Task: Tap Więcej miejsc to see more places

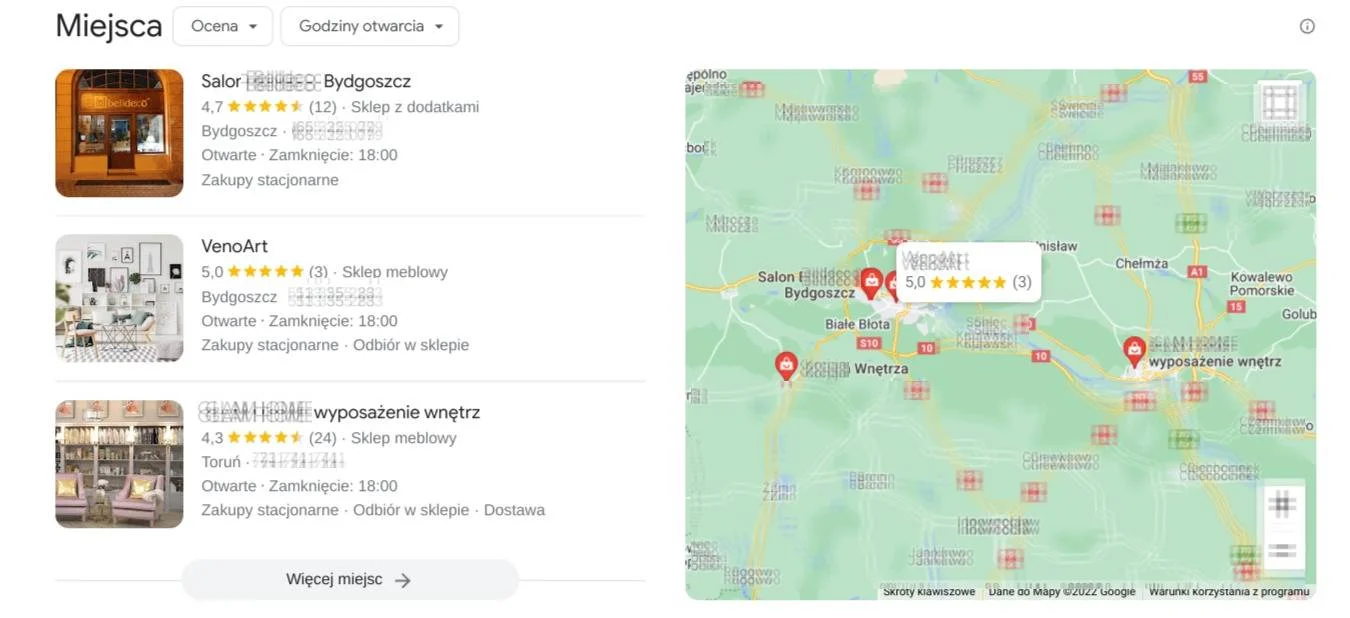Action: click(x=349, y=580)
